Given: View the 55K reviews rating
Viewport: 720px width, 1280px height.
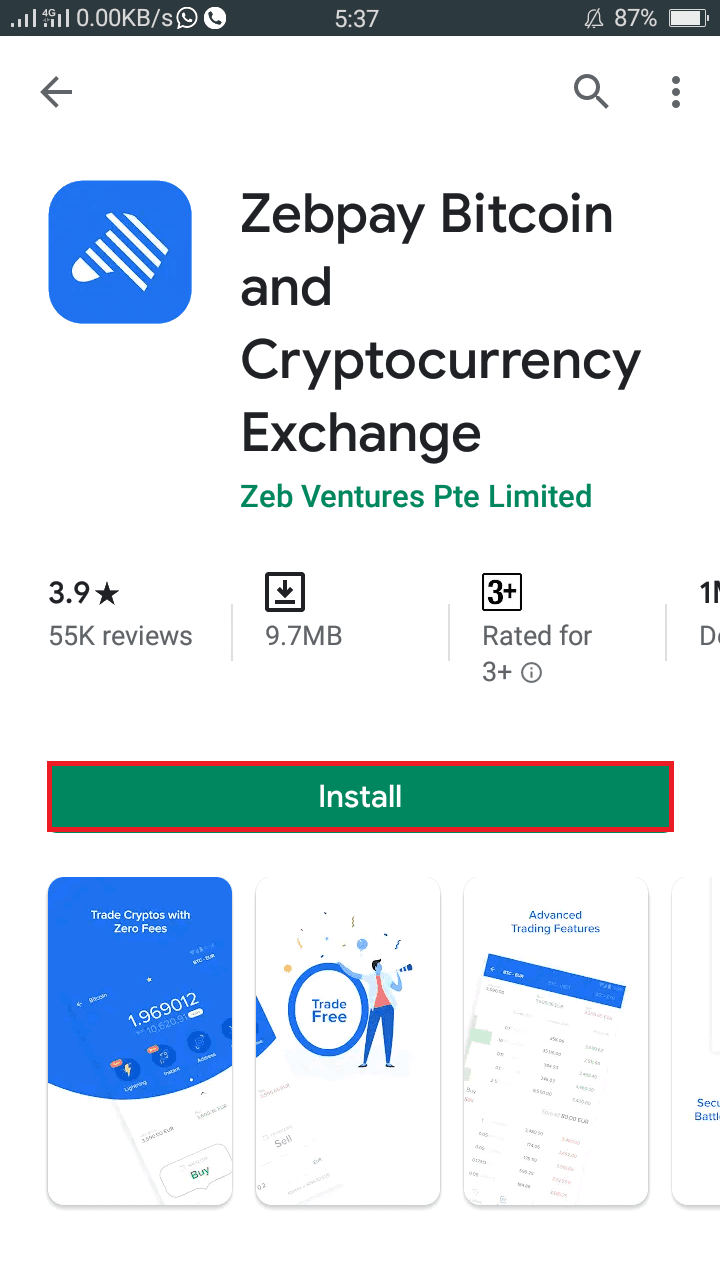Looking at the screenshot, I should point(120,615).
